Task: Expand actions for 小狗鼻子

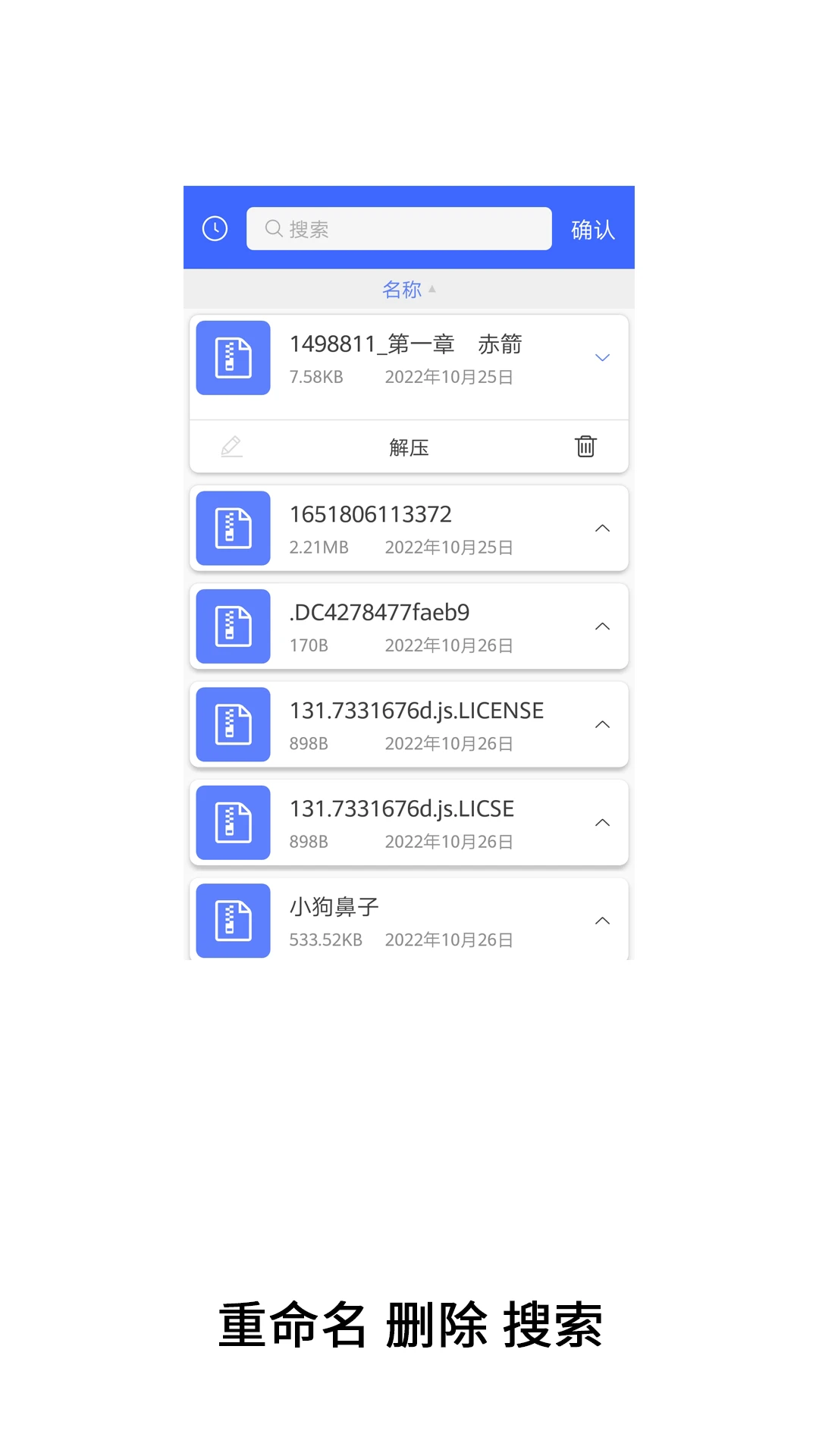Action: [x=602, y=921]
